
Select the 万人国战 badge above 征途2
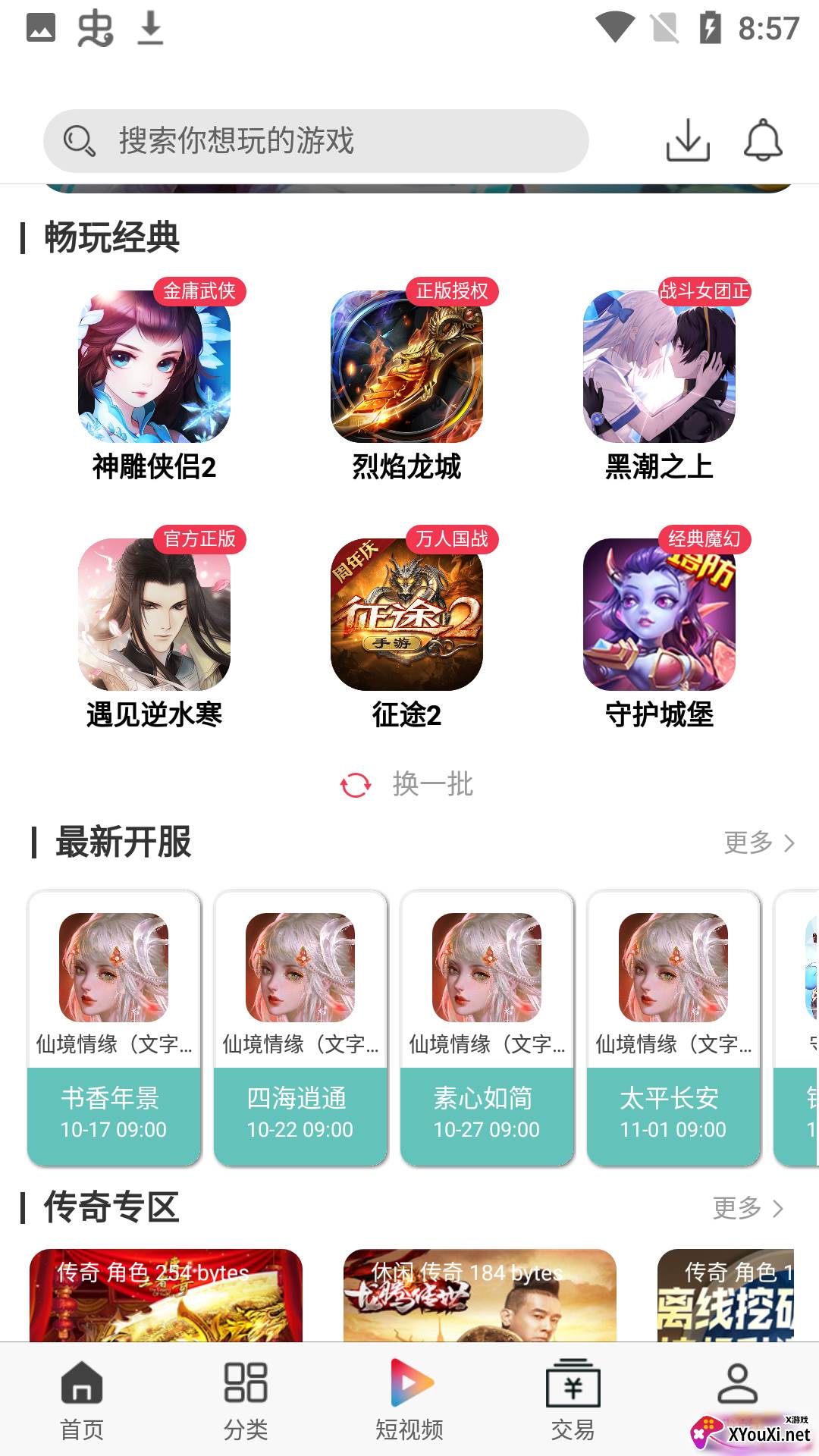coord(453,538)
